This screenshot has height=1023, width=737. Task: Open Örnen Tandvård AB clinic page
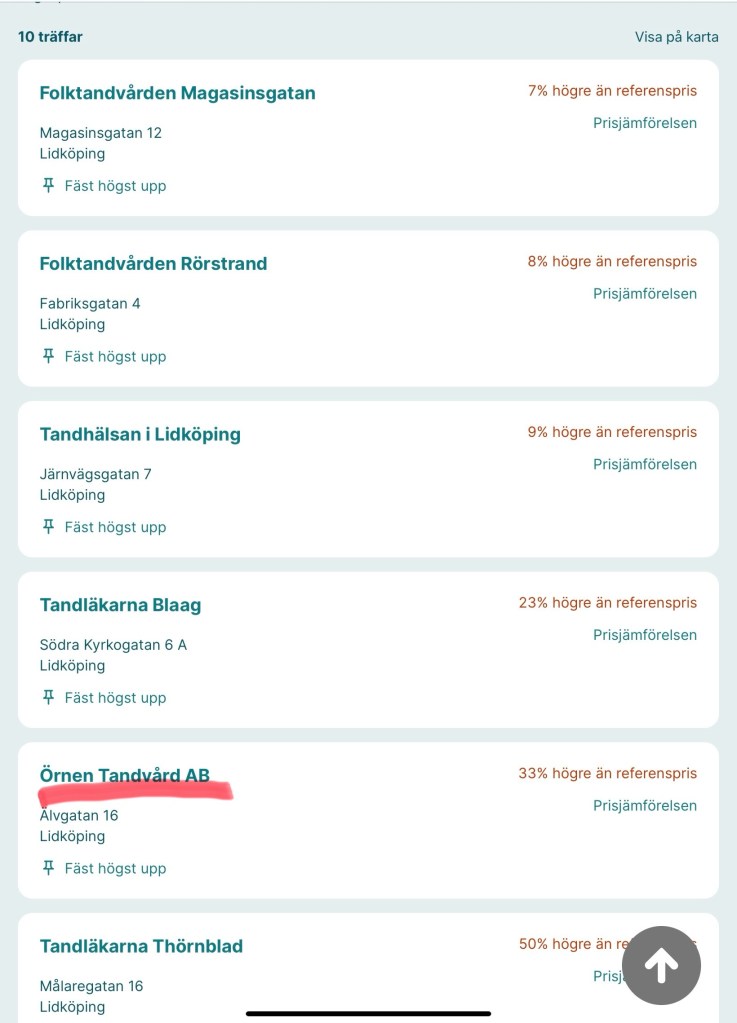coord(124,775)
